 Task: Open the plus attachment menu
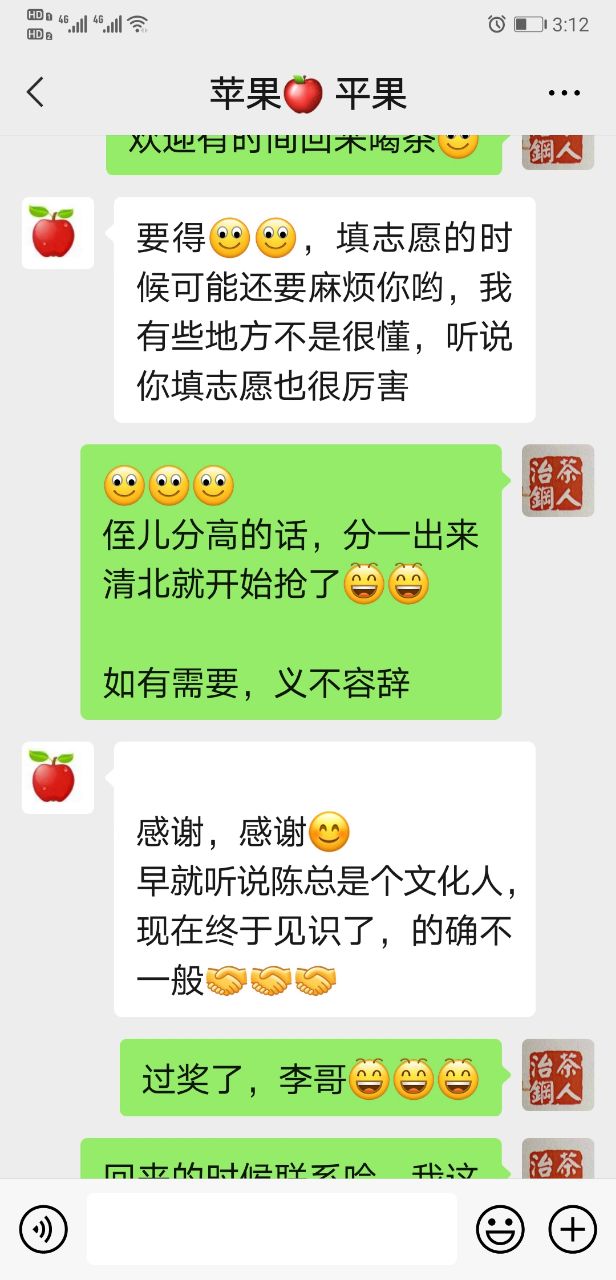click(x=573, y=1228)
